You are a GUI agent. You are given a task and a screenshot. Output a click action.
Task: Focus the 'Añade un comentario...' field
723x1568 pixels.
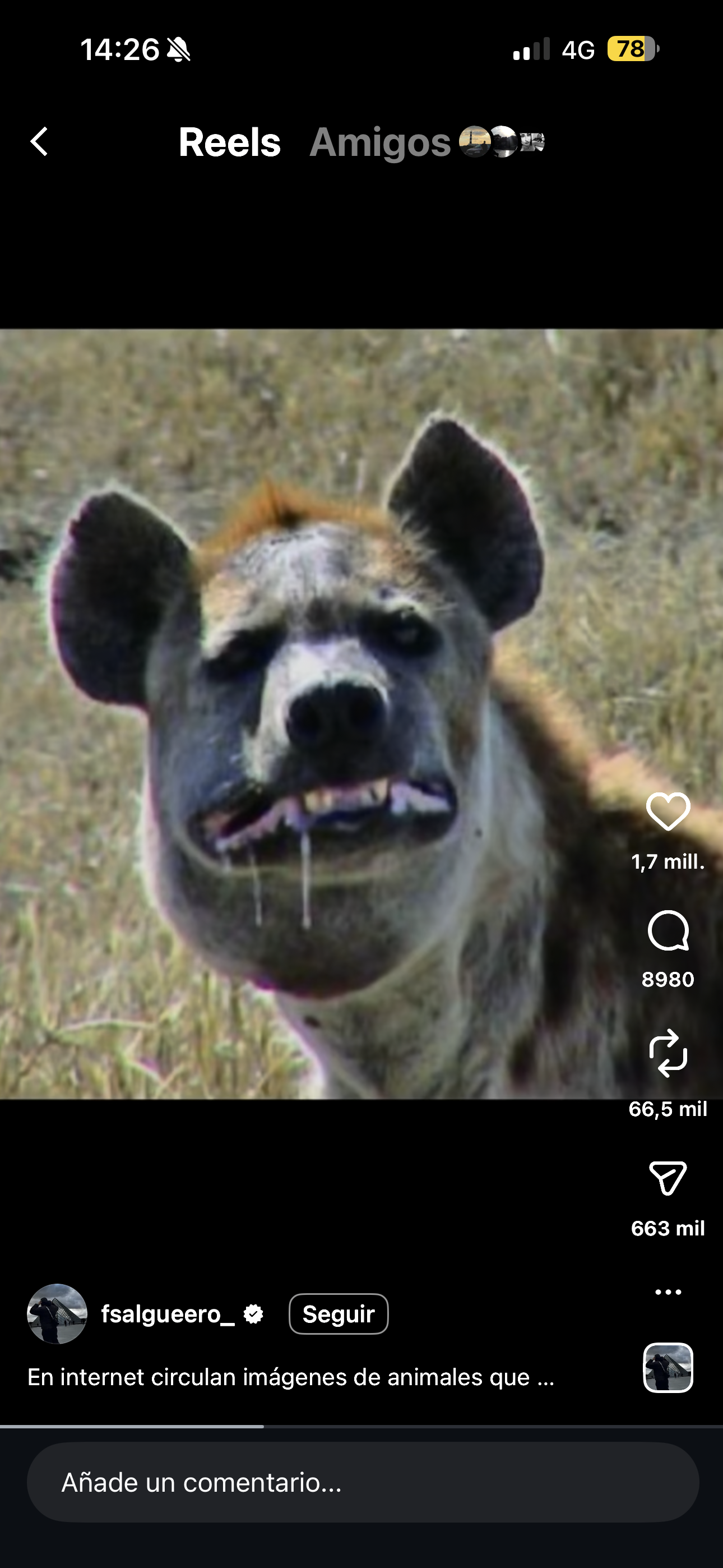[x=363, y=1482]
